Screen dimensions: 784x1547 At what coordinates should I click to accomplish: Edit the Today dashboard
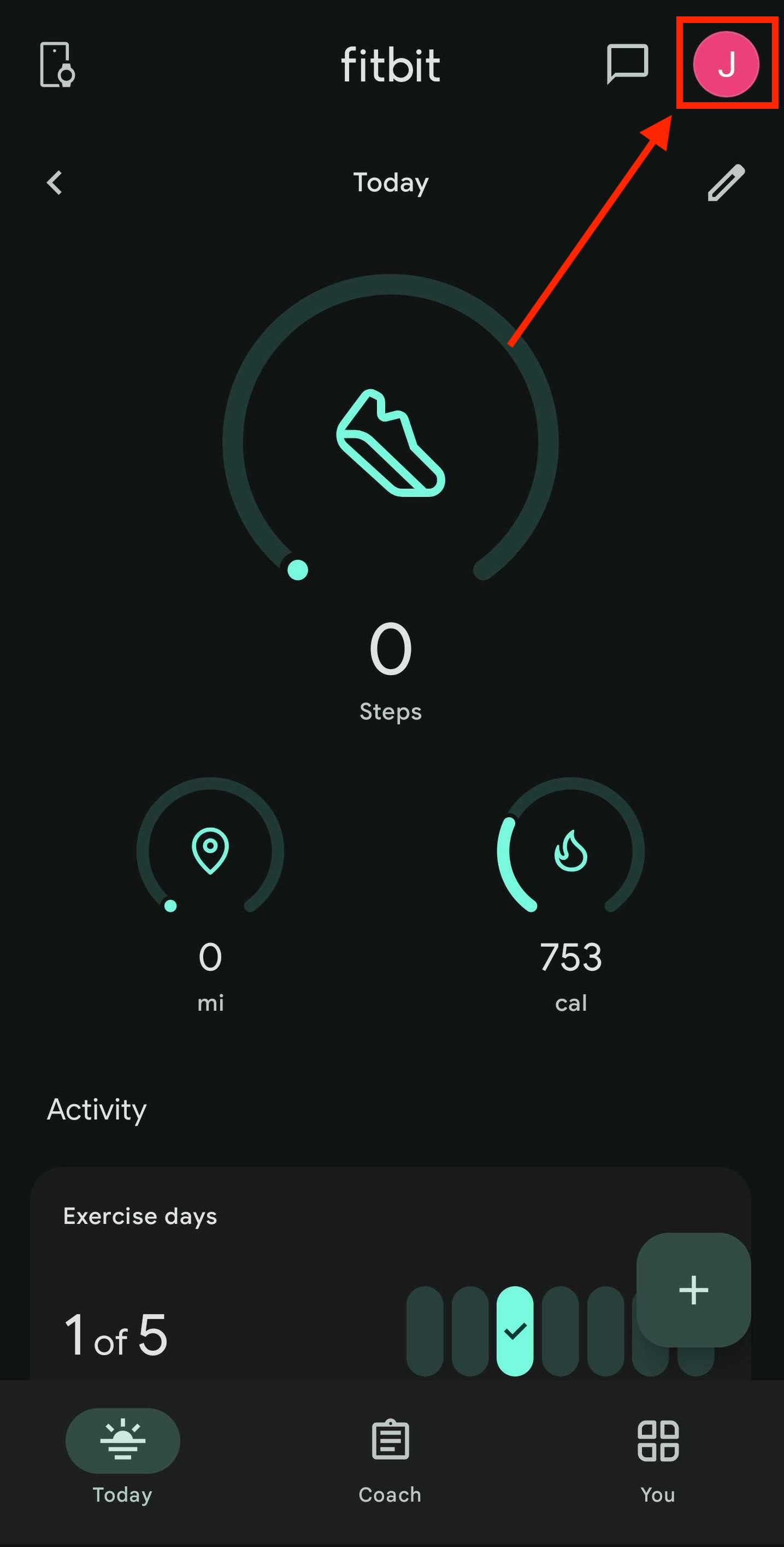(726, 183)
